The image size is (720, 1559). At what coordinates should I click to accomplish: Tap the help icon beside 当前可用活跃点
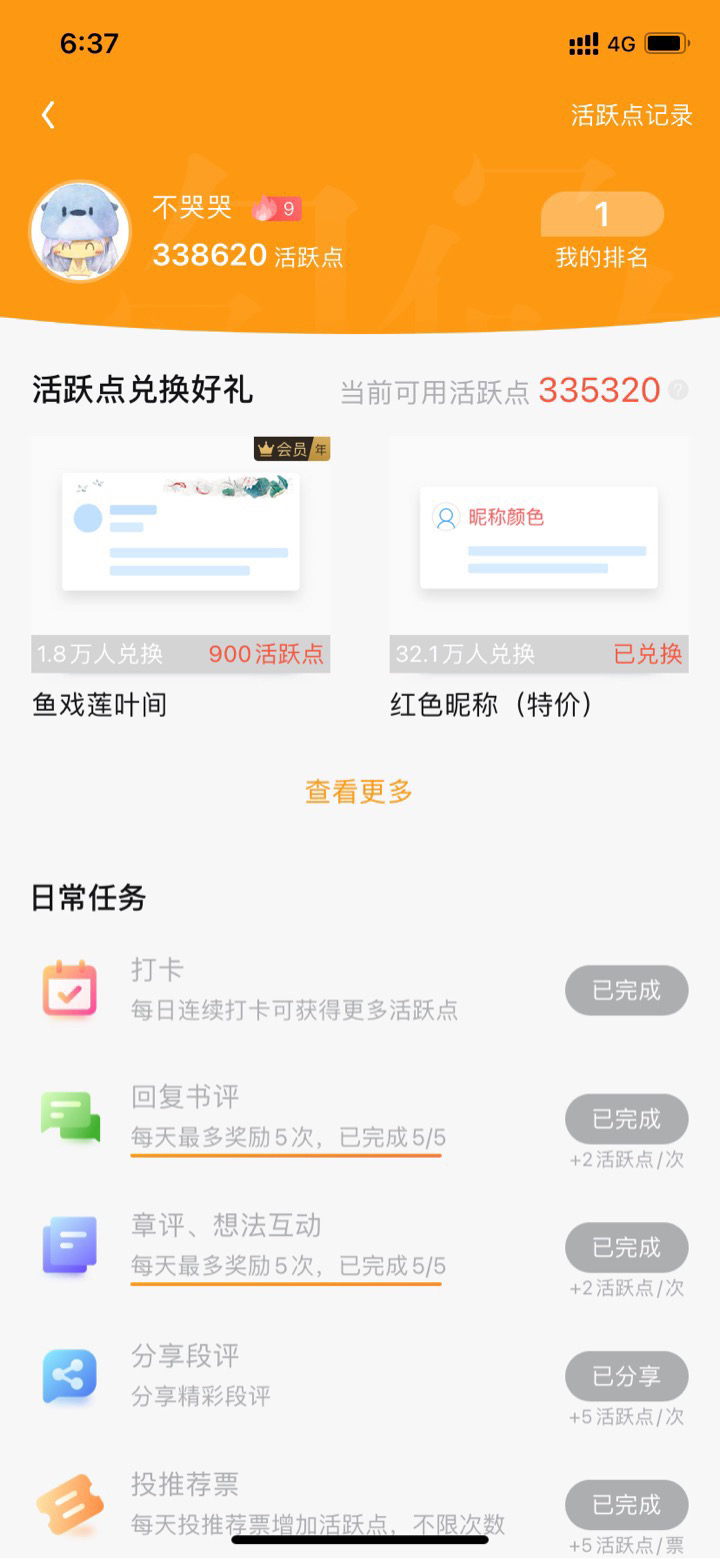678,391
